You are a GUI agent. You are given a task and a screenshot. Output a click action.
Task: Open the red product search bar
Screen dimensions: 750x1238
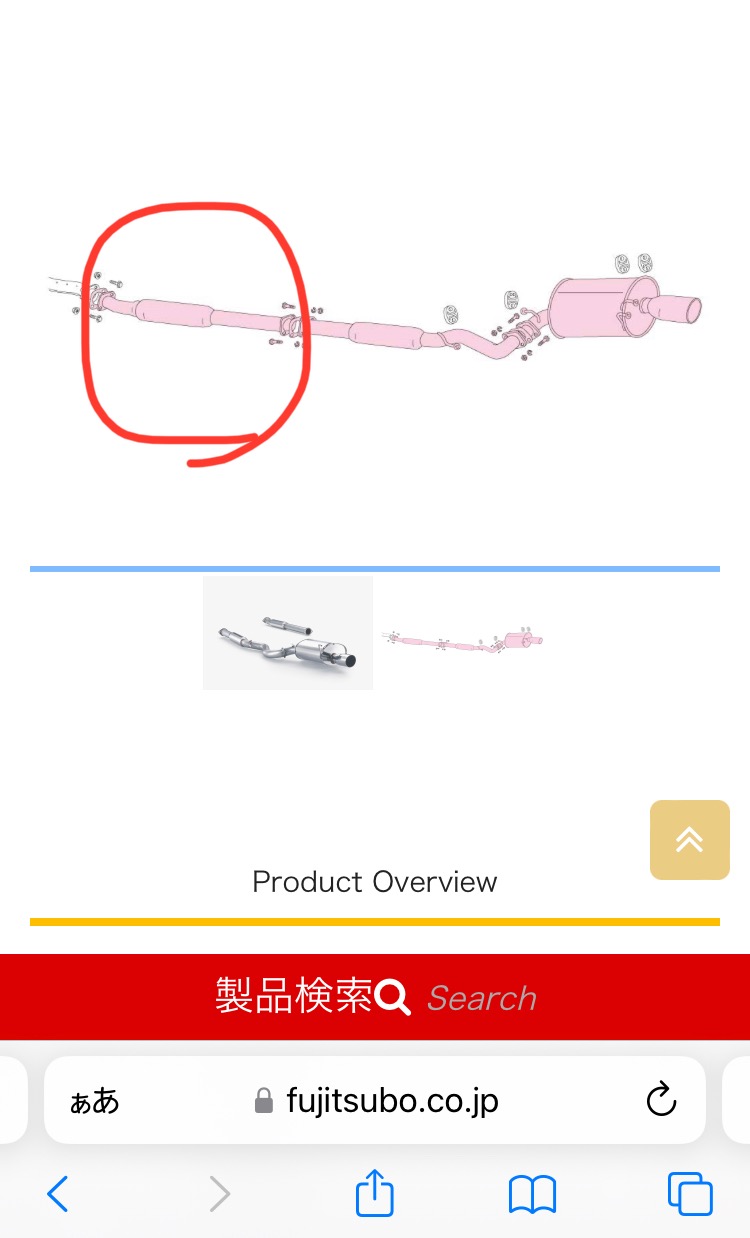[x=375, y=997]
